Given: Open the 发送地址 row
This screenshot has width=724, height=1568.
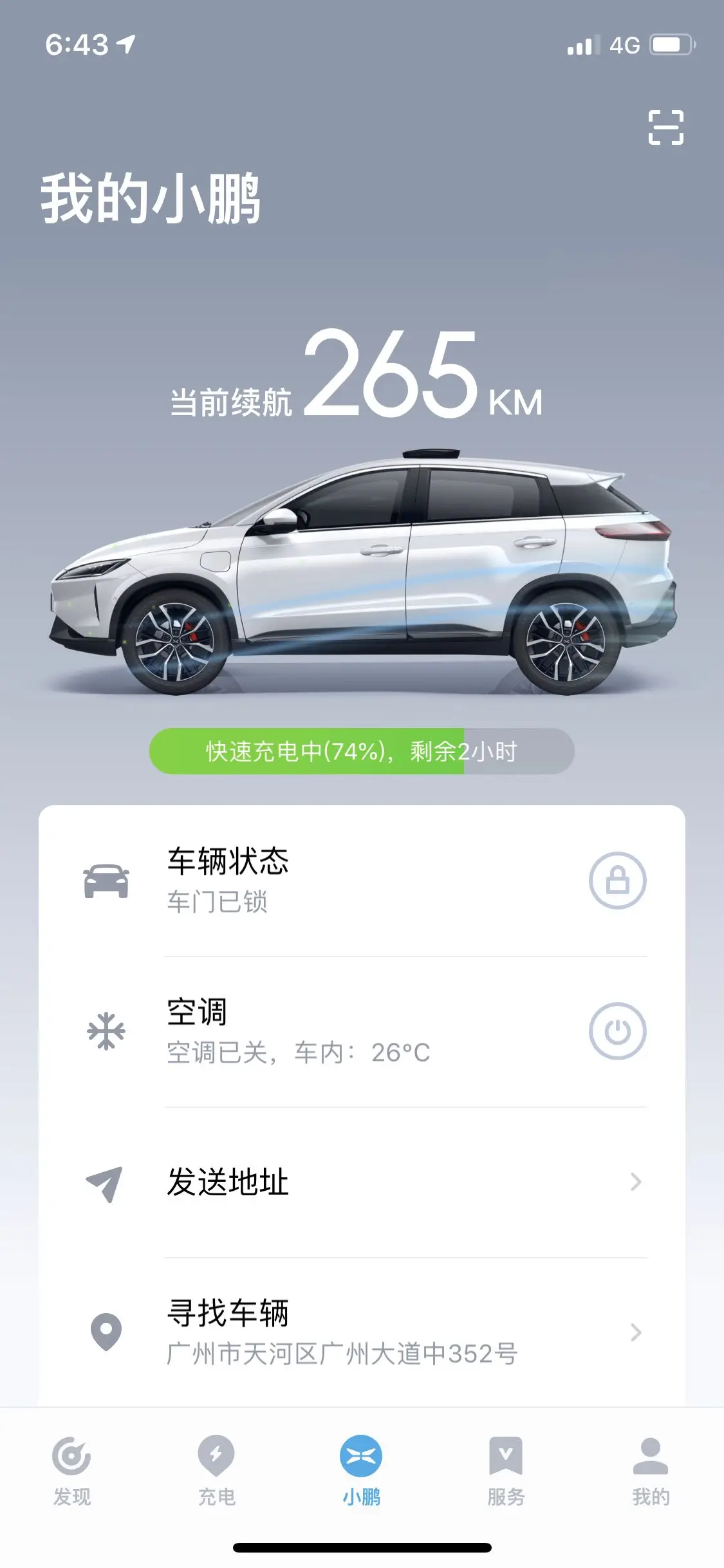Looking at the screenshot, I should click(x=360, y=1182).
